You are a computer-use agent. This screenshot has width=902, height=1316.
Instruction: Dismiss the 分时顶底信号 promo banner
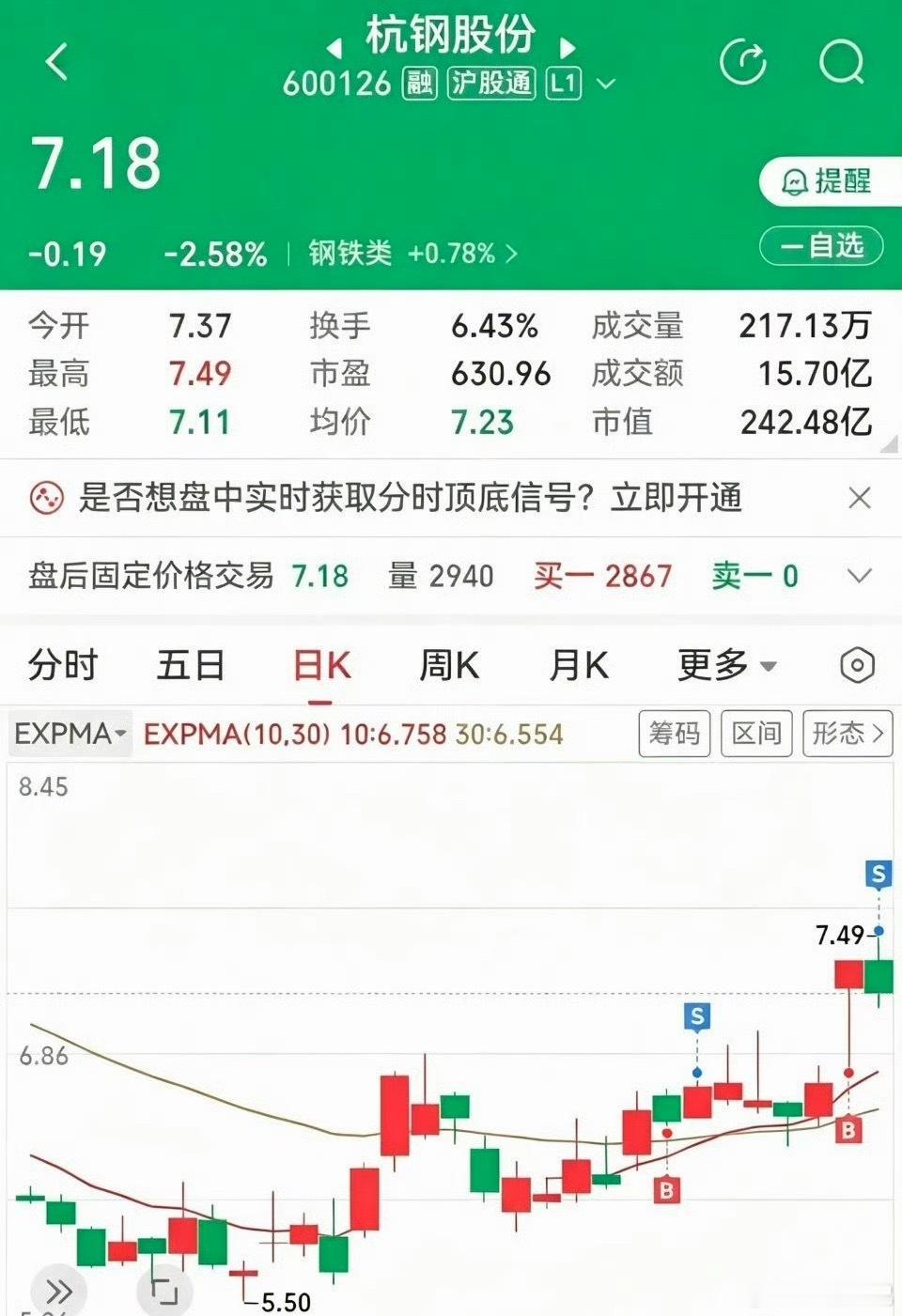click(x=860, y=498)
